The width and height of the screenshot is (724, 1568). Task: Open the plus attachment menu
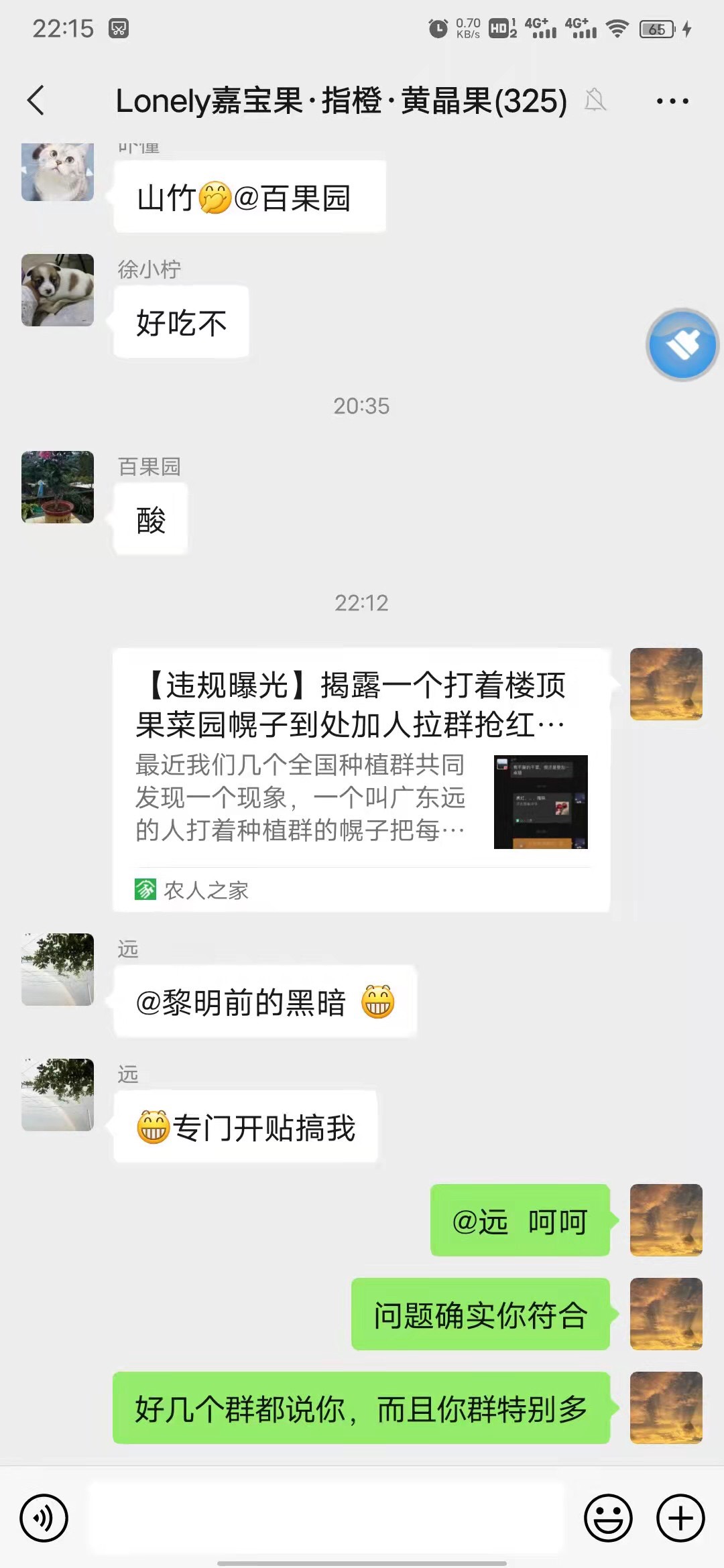(680, 1517)
